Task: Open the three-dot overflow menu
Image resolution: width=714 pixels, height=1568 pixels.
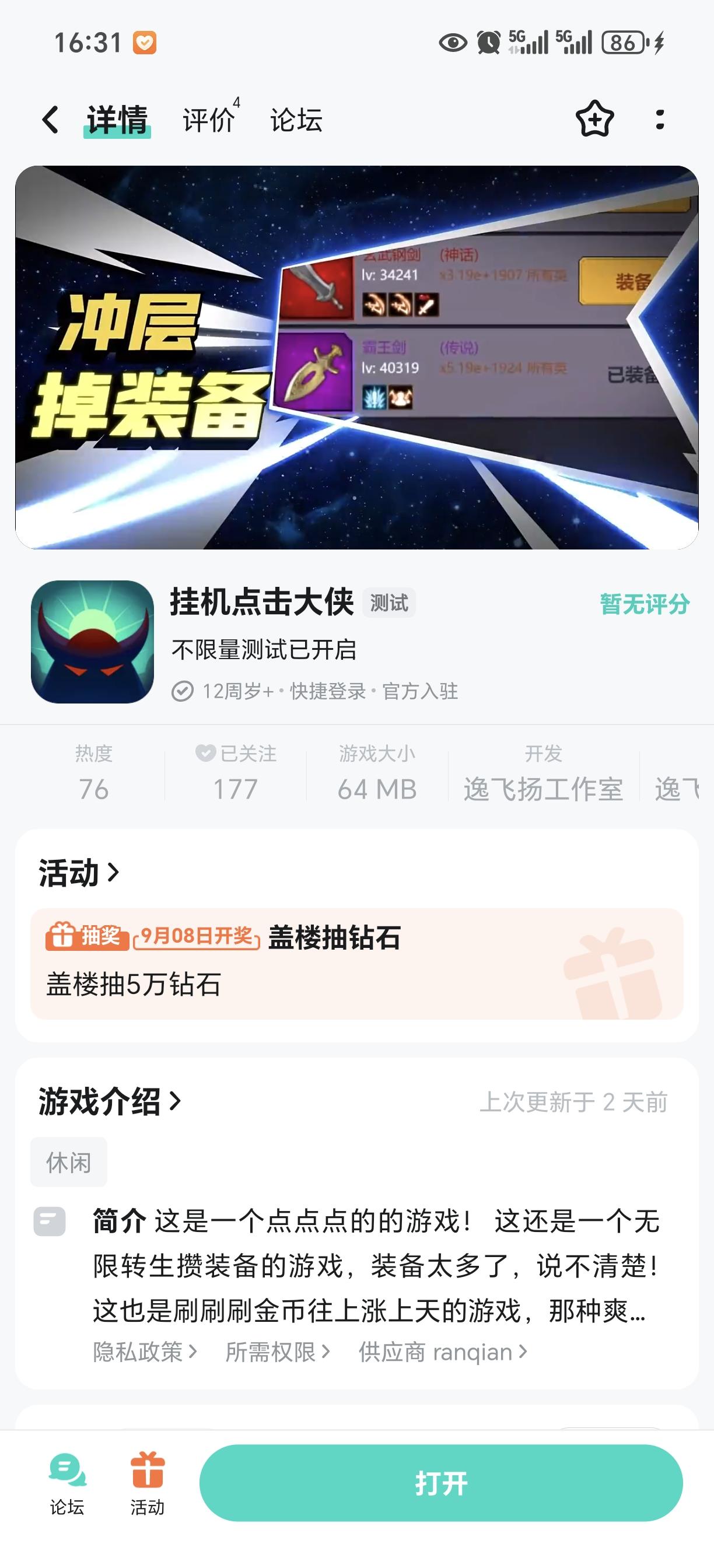Action: tap(660, 120)
